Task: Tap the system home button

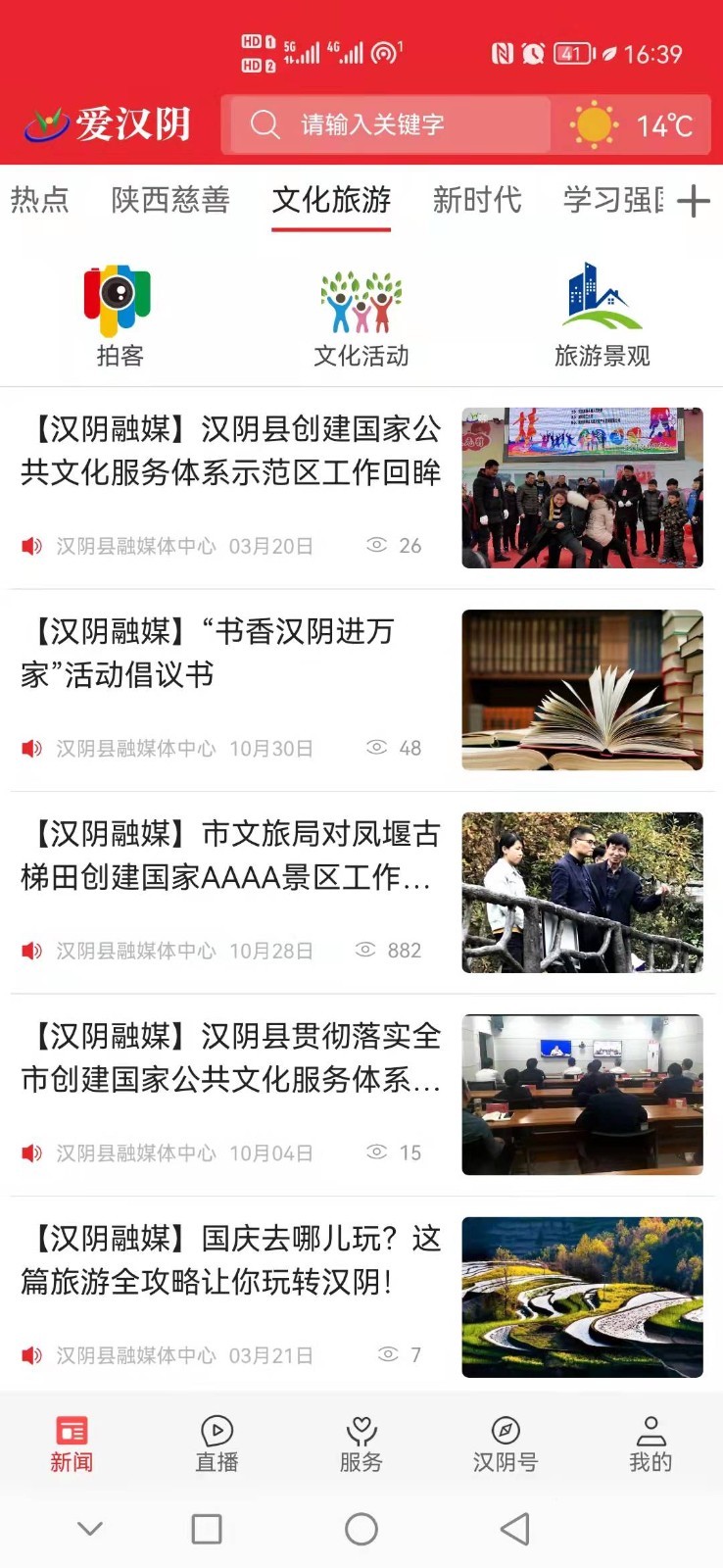Action: pos(361,1529)
